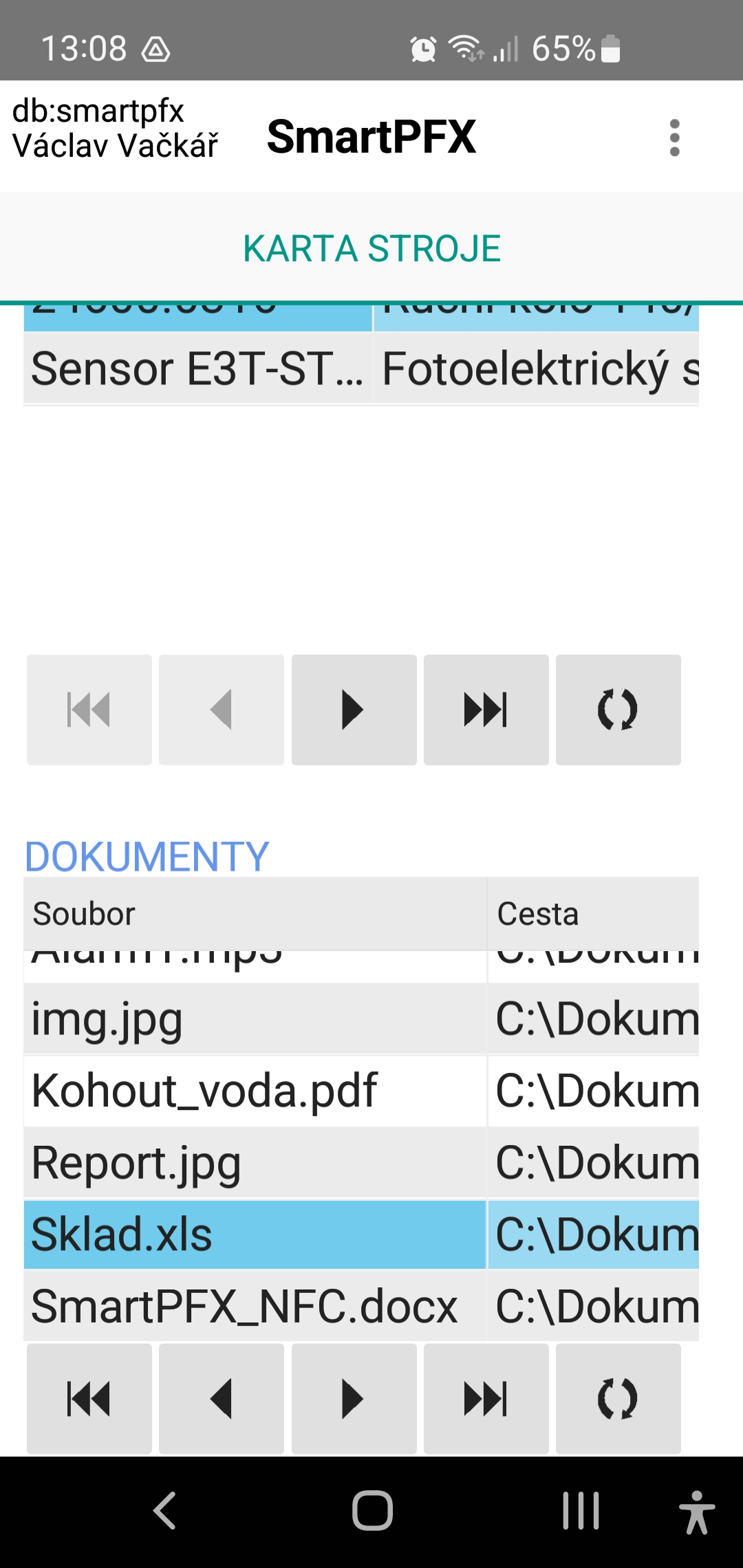
Task: Open the Kohout_voda.pdf document row
Action: tap(361, 1091)
